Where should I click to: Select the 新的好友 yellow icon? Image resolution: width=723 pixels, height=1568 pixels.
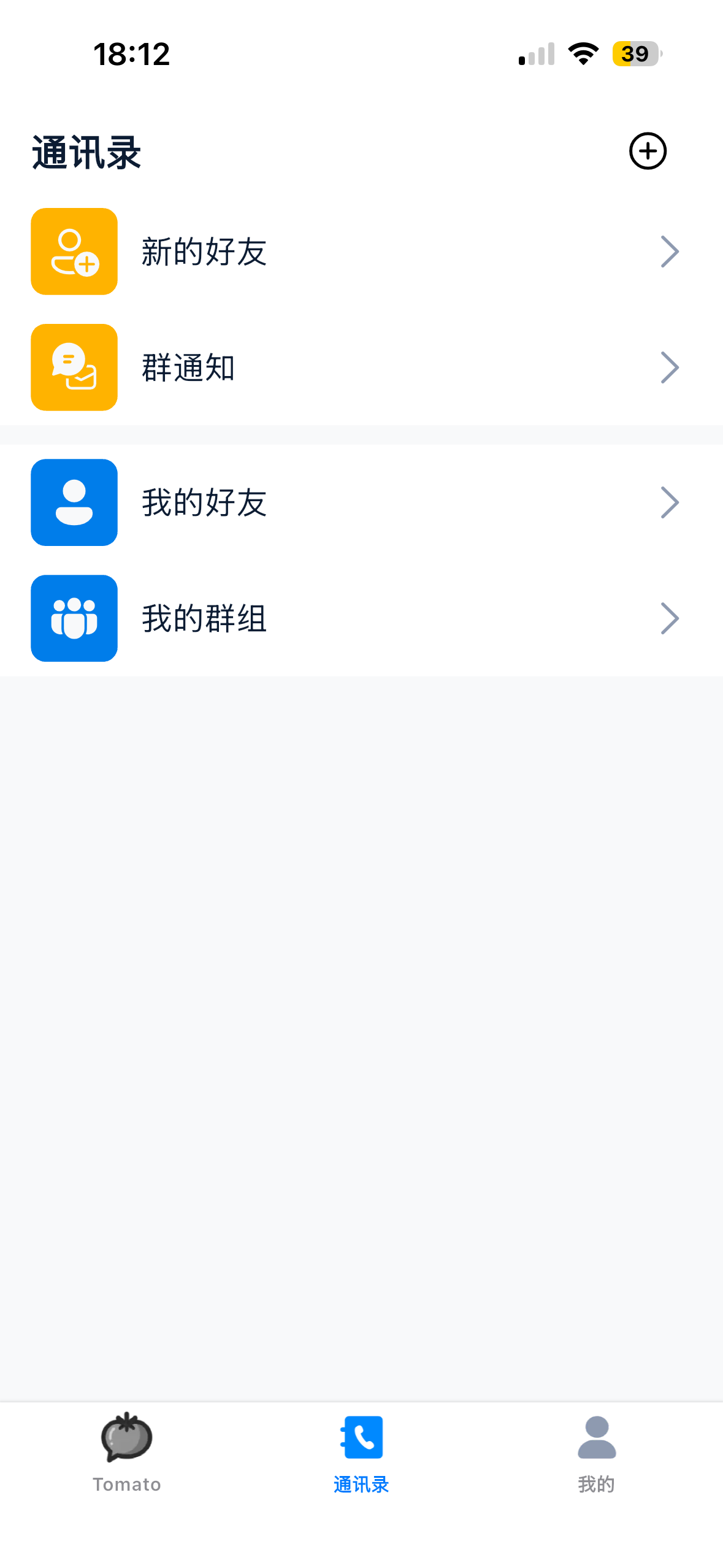click(74, 251)
